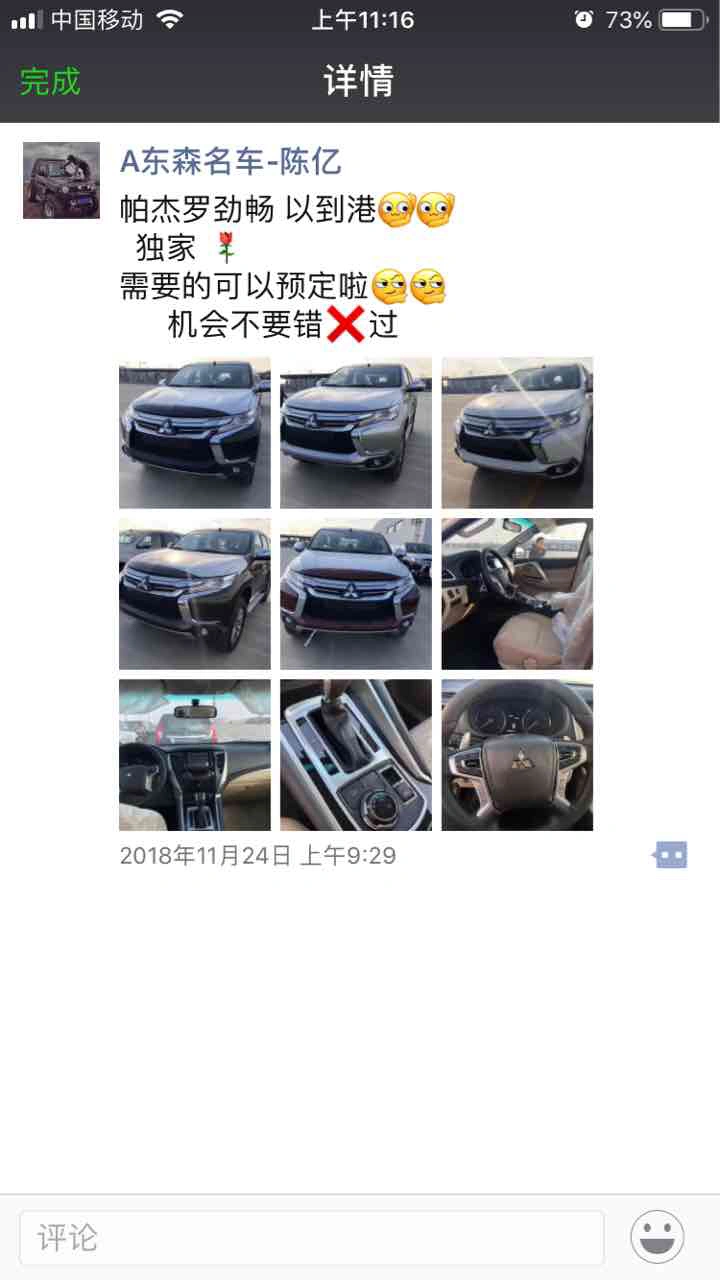View the first silver car front photo
The width and height of the screenshot is (720, 1280).
[195, 433]
